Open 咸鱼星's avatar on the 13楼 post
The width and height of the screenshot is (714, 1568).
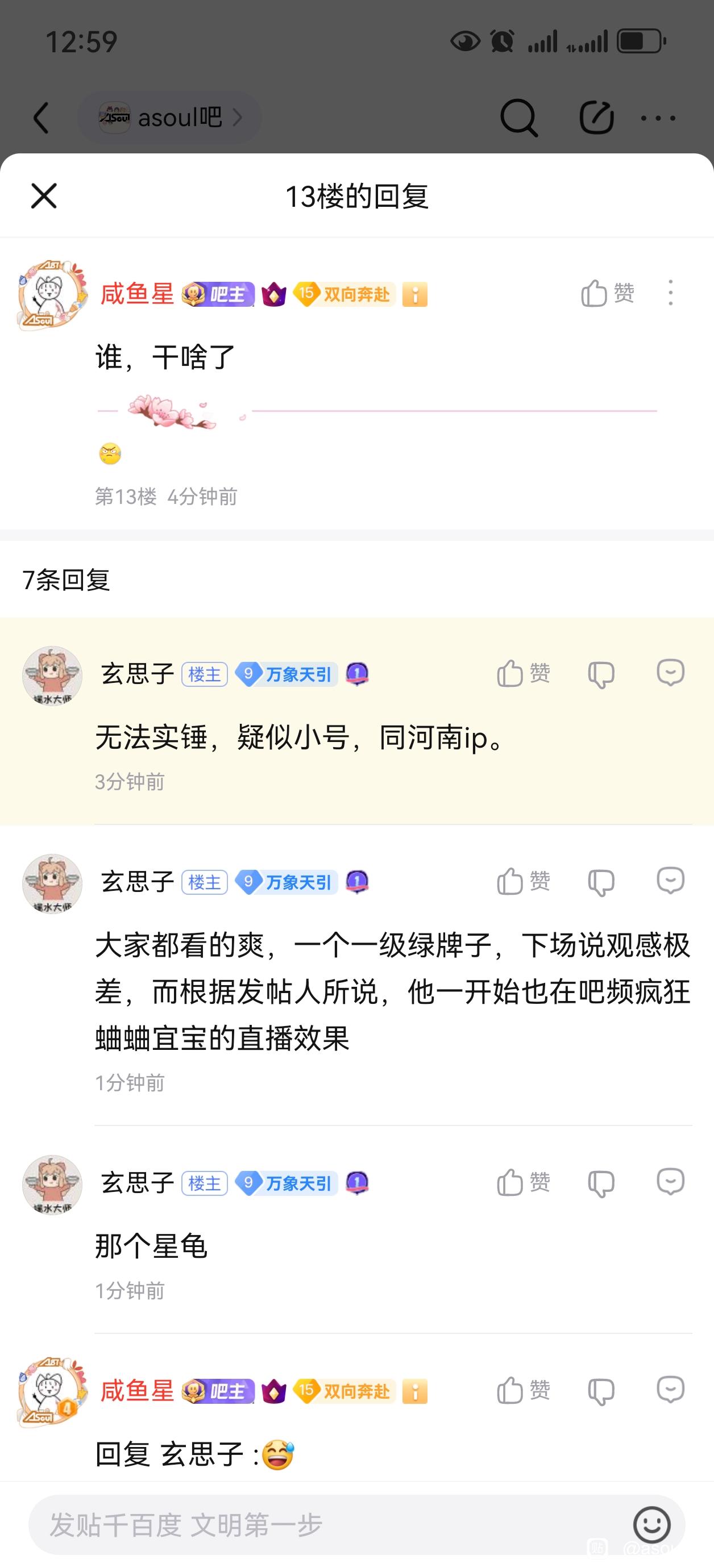(52, 295)
